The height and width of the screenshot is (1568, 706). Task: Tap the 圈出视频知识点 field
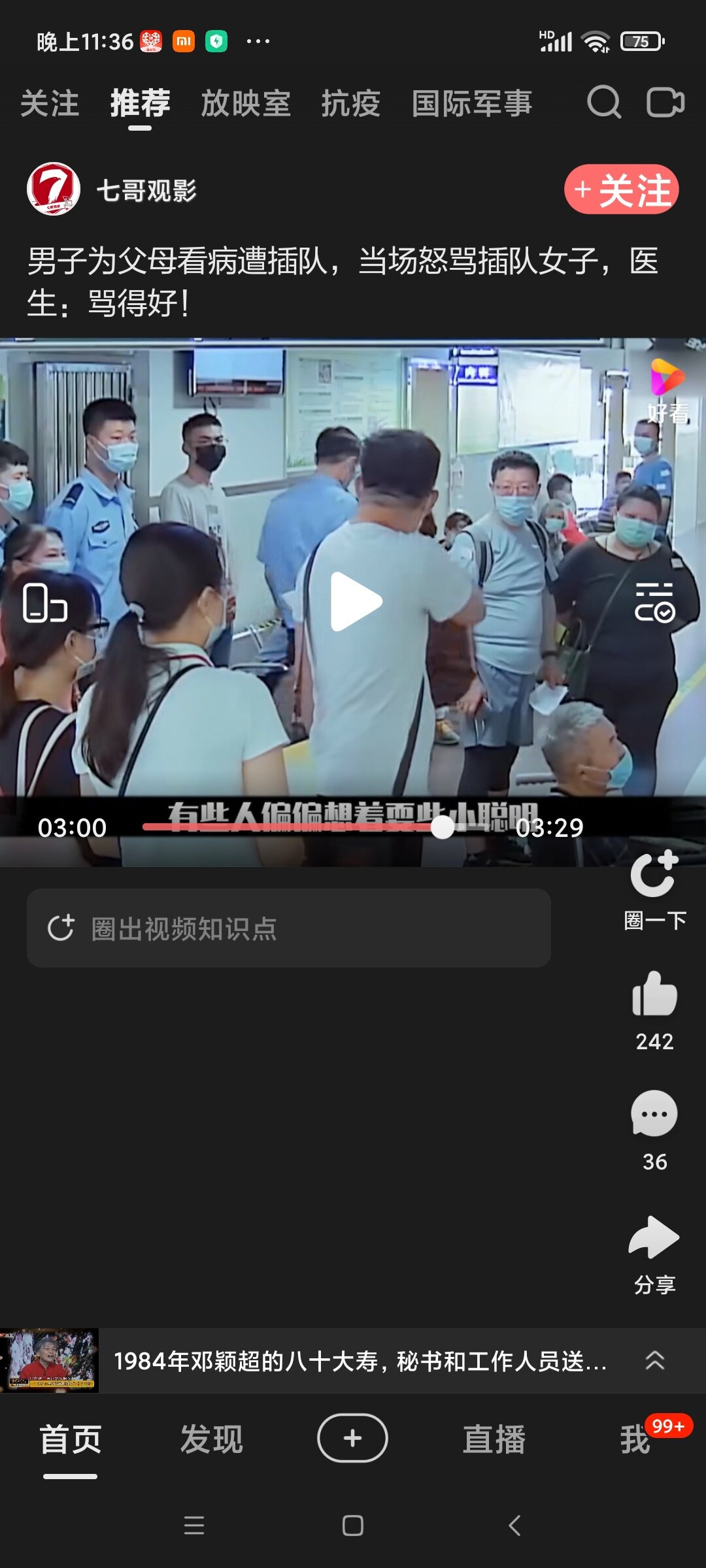tap(288, 928)
